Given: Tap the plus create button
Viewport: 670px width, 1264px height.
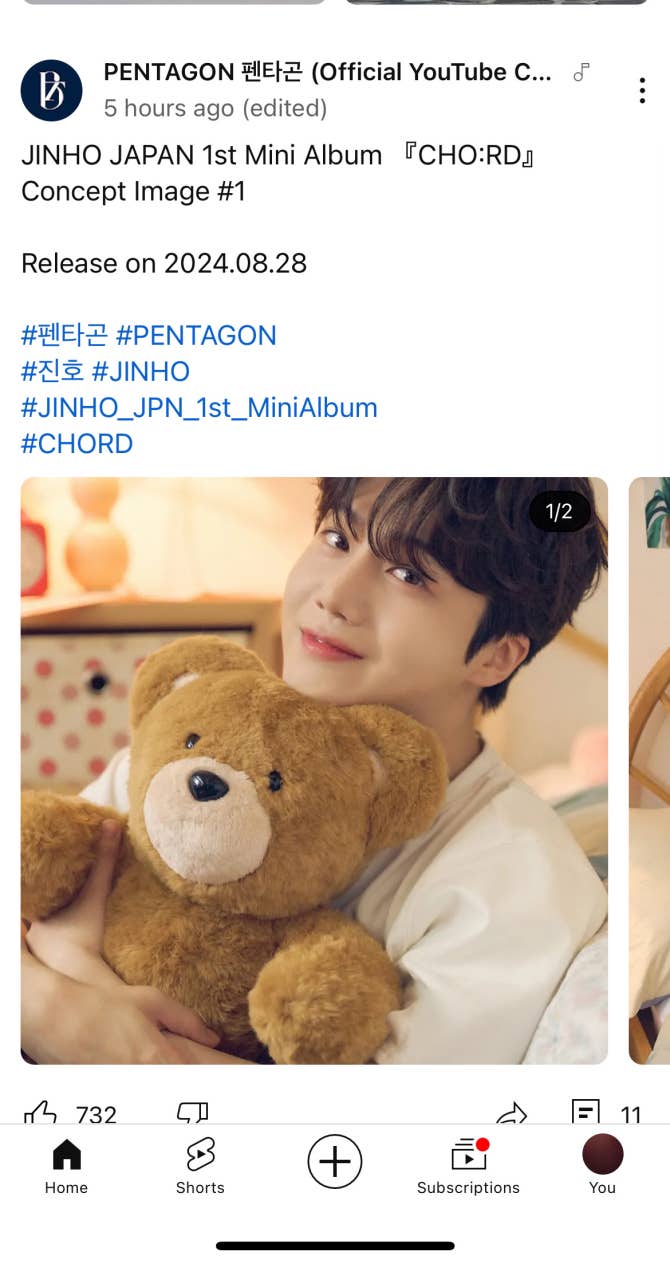Looking at the screenshot, I should click(x=334, y=1161).
